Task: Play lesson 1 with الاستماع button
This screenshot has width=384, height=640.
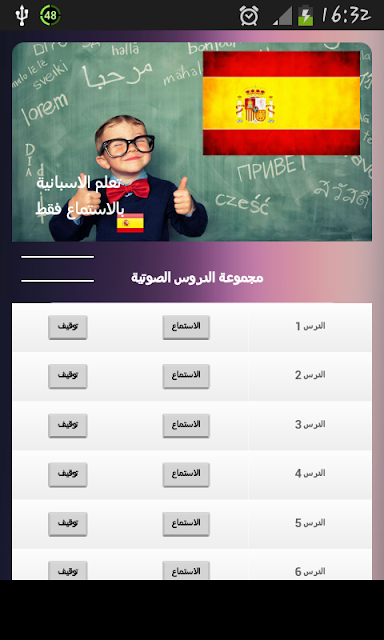Action: [x=186, y=327]
